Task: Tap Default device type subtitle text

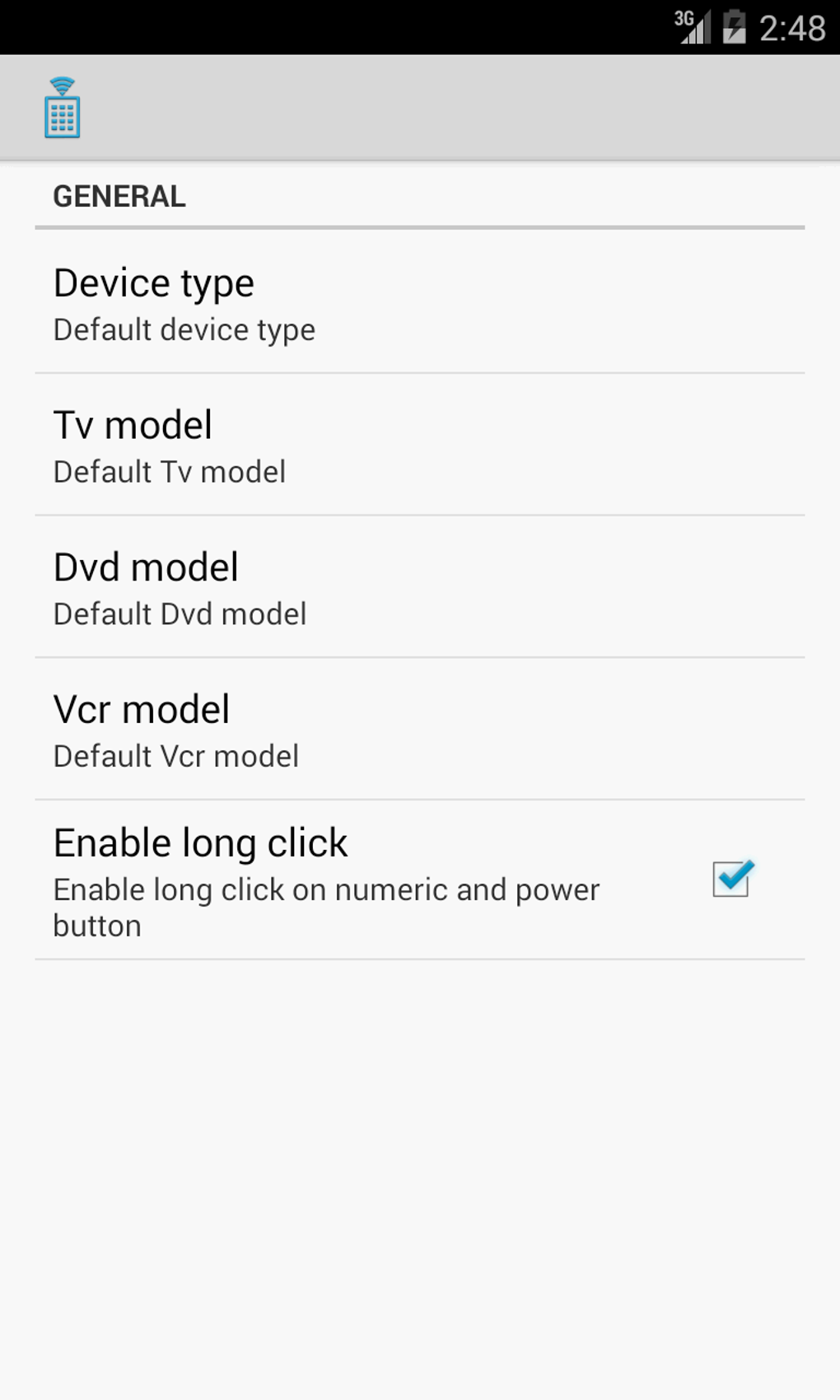Action: 183,329
